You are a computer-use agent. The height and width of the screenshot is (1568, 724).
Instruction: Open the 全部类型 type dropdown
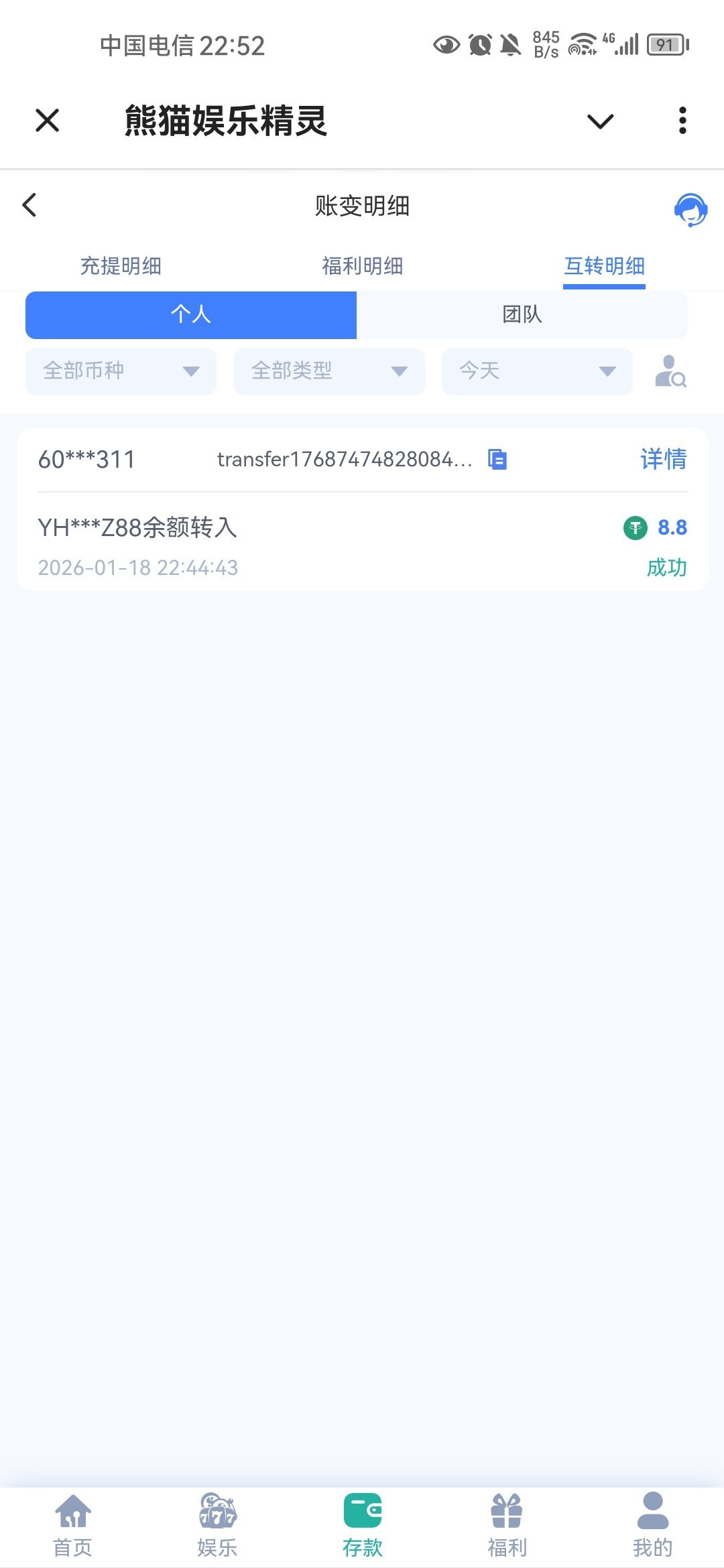pyautogui.click(x=329, y=371)
